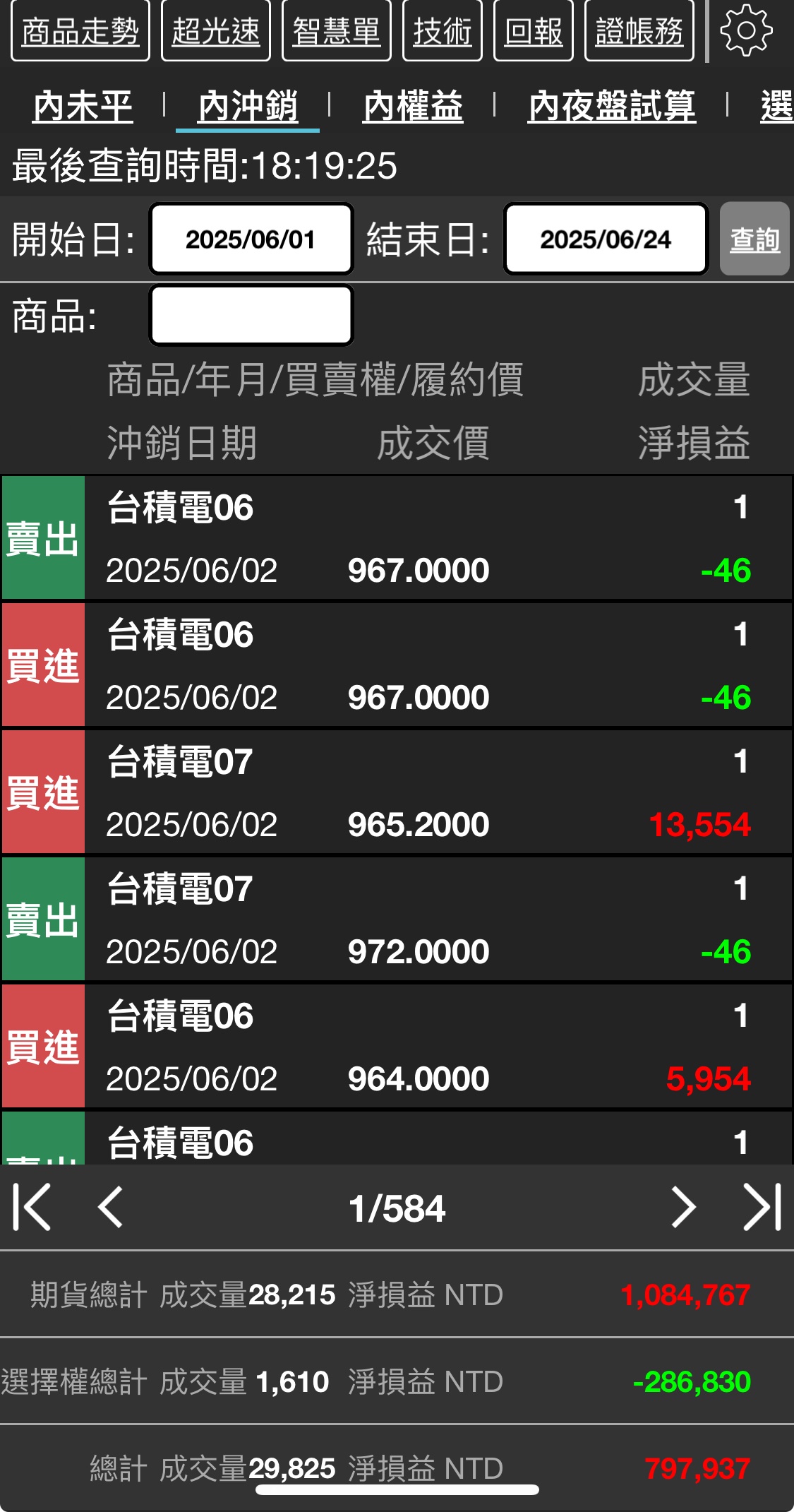
Task: Select the 內沖銷 tab
Action: (248, 107)
